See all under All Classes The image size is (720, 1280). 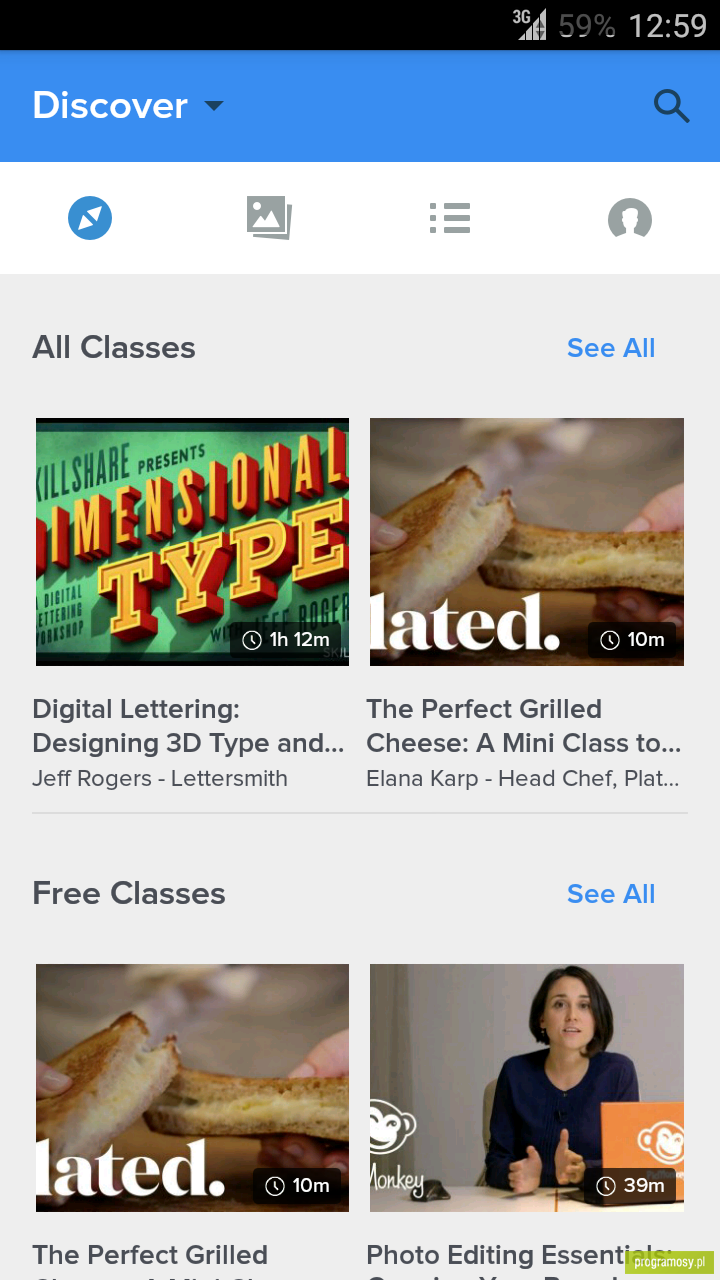coord(611,348)
